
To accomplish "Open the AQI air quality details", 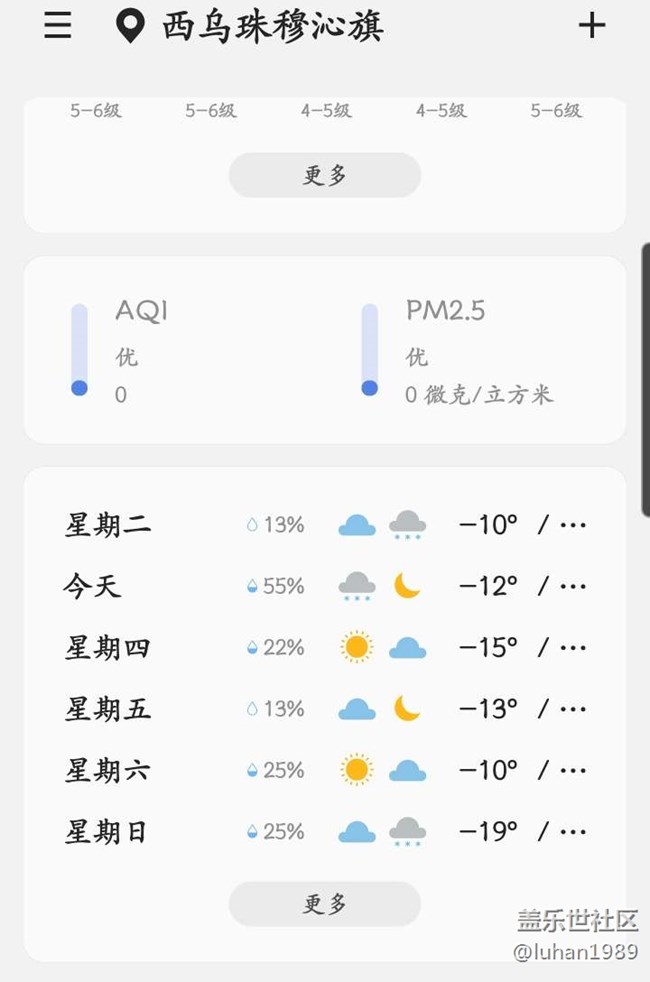I will pyautogui.click(x=140, y=352).
